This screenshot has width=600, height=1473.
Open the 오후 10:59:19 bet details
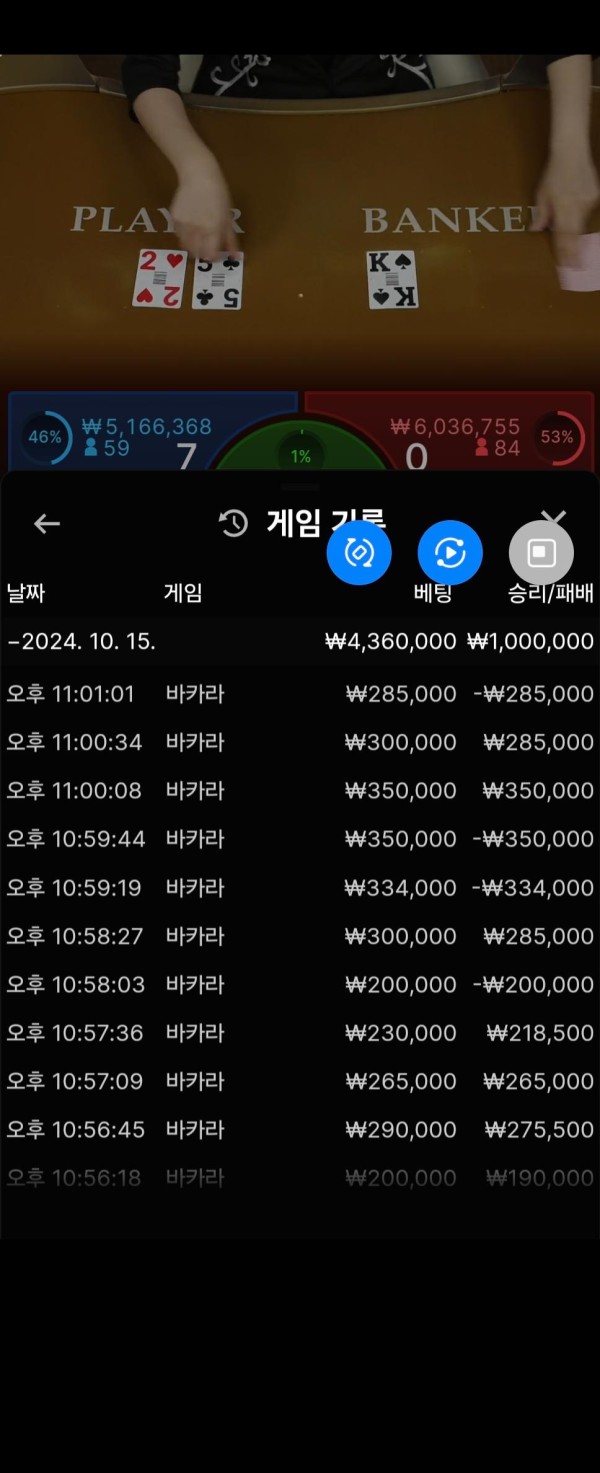(300, 887)
